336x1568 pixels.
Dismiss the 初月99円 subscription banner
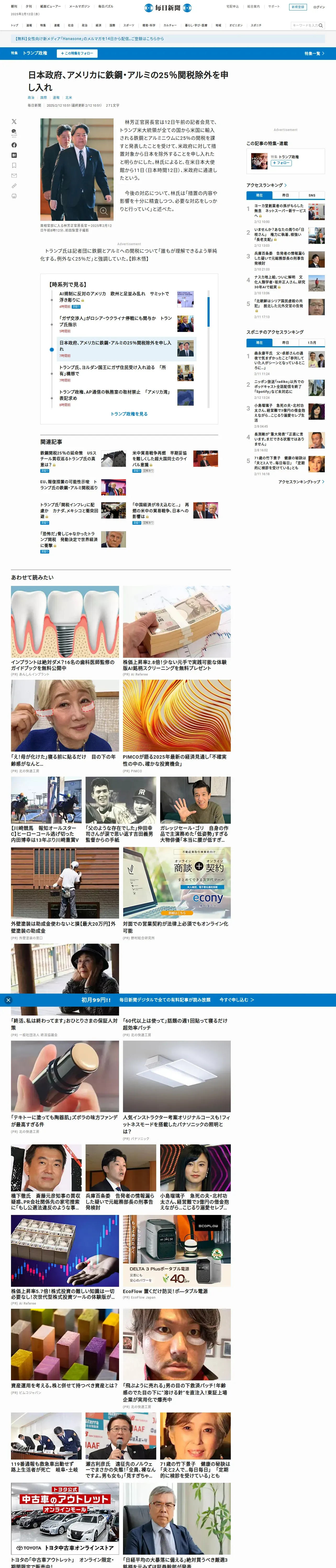click(8, 1000)
